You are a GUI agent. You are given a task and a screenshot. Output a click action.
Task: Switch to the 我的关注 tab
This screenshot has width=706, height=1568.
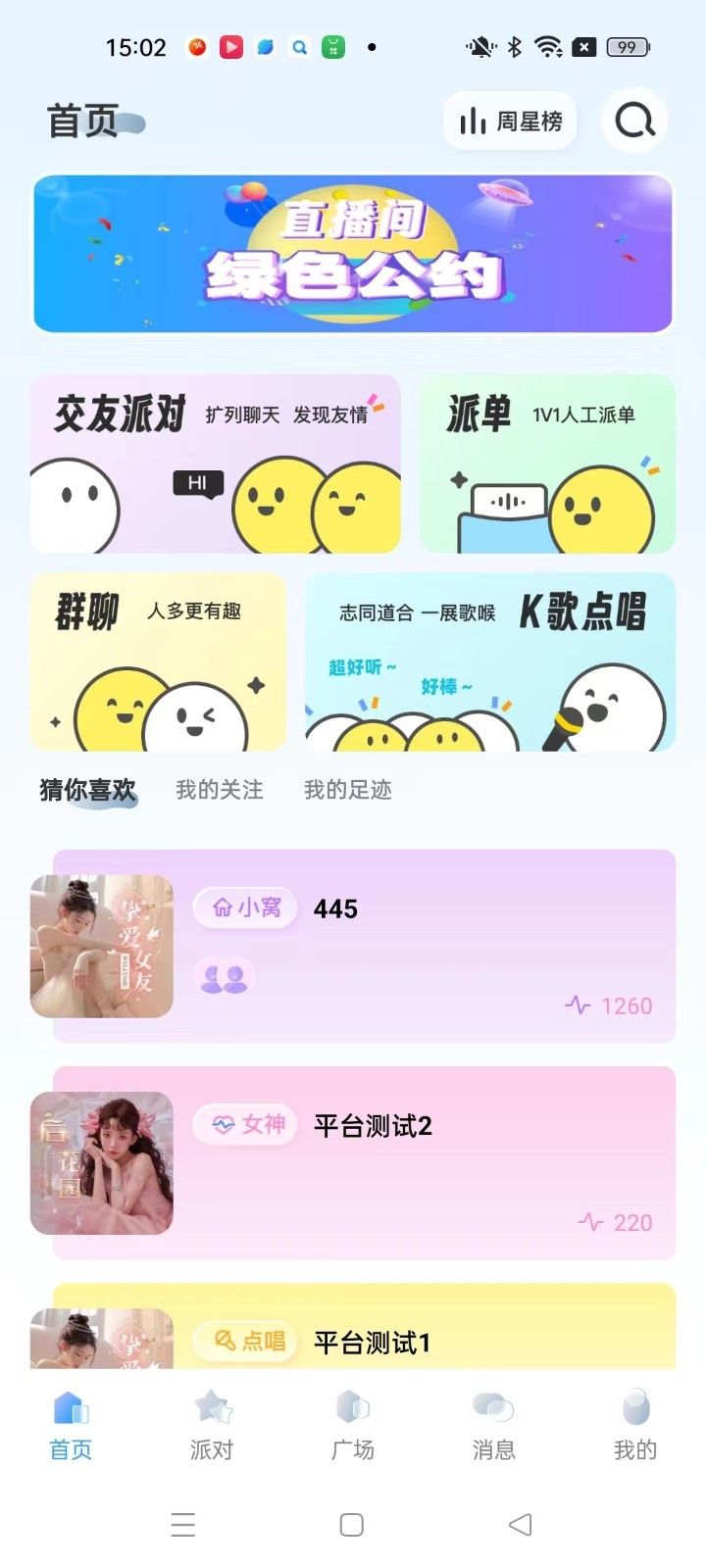click(219, 790)
